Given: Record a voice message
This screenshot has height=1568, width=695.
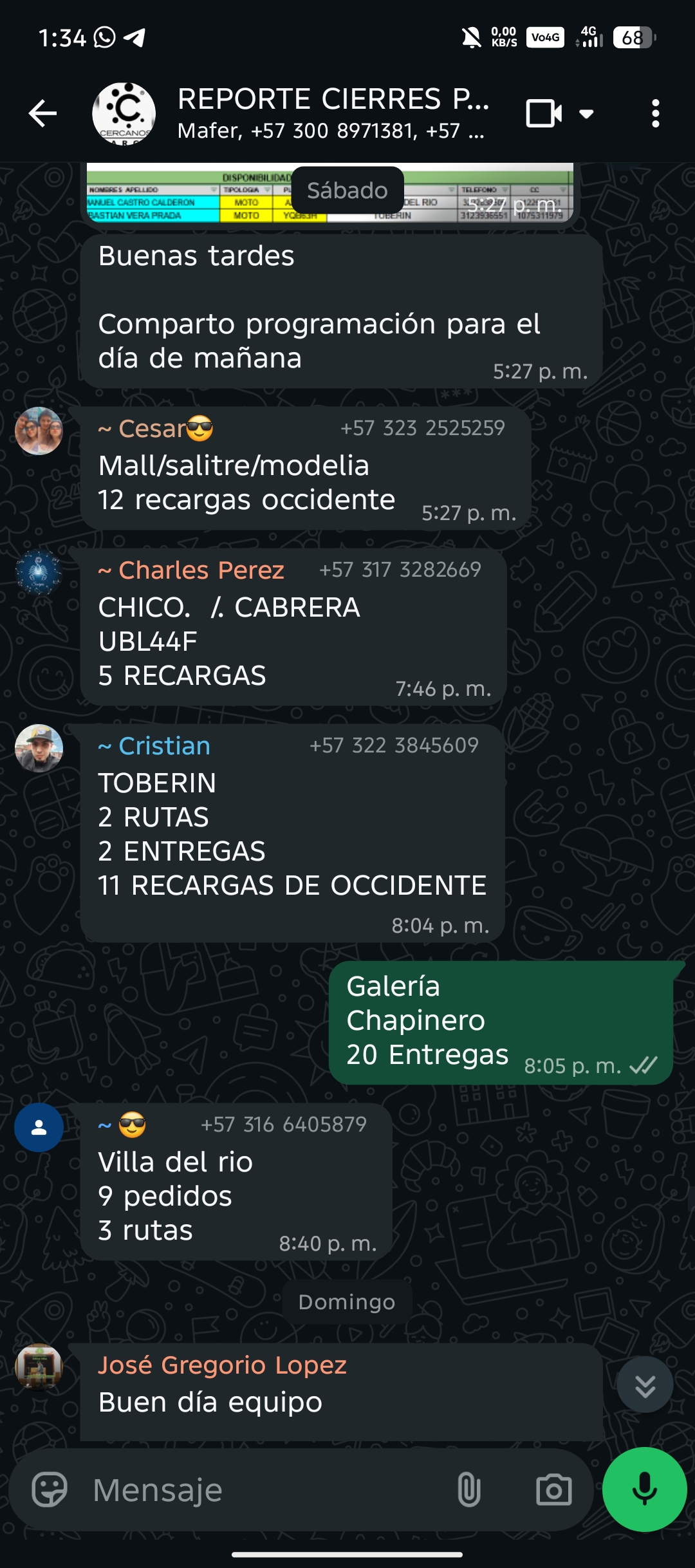Looking at the screenshot, I should pyautogui.click(x=644, y=1489).
